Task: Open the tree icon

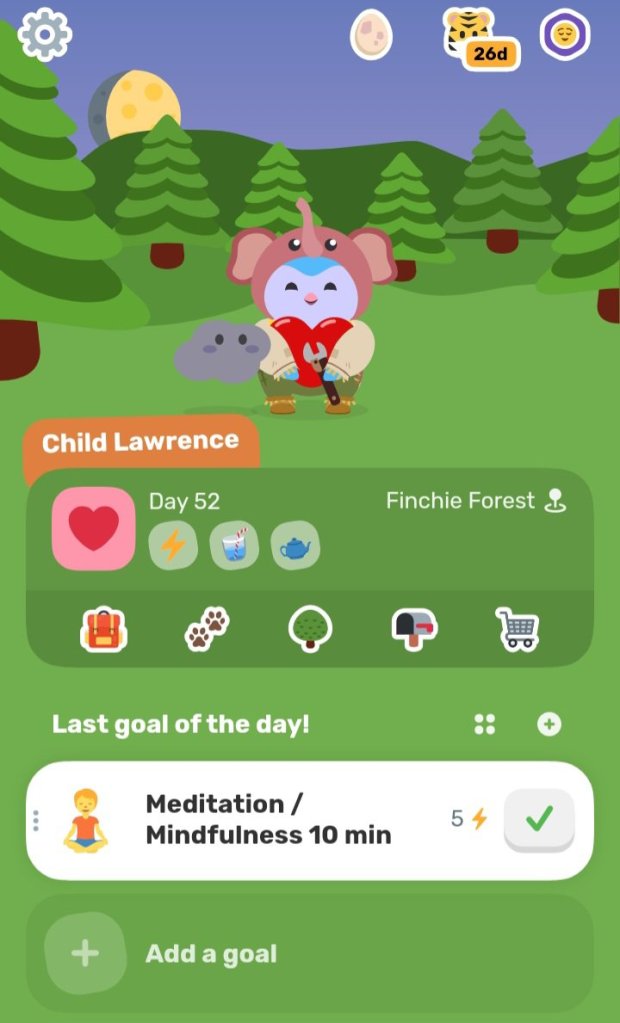Action: (310, 628)
